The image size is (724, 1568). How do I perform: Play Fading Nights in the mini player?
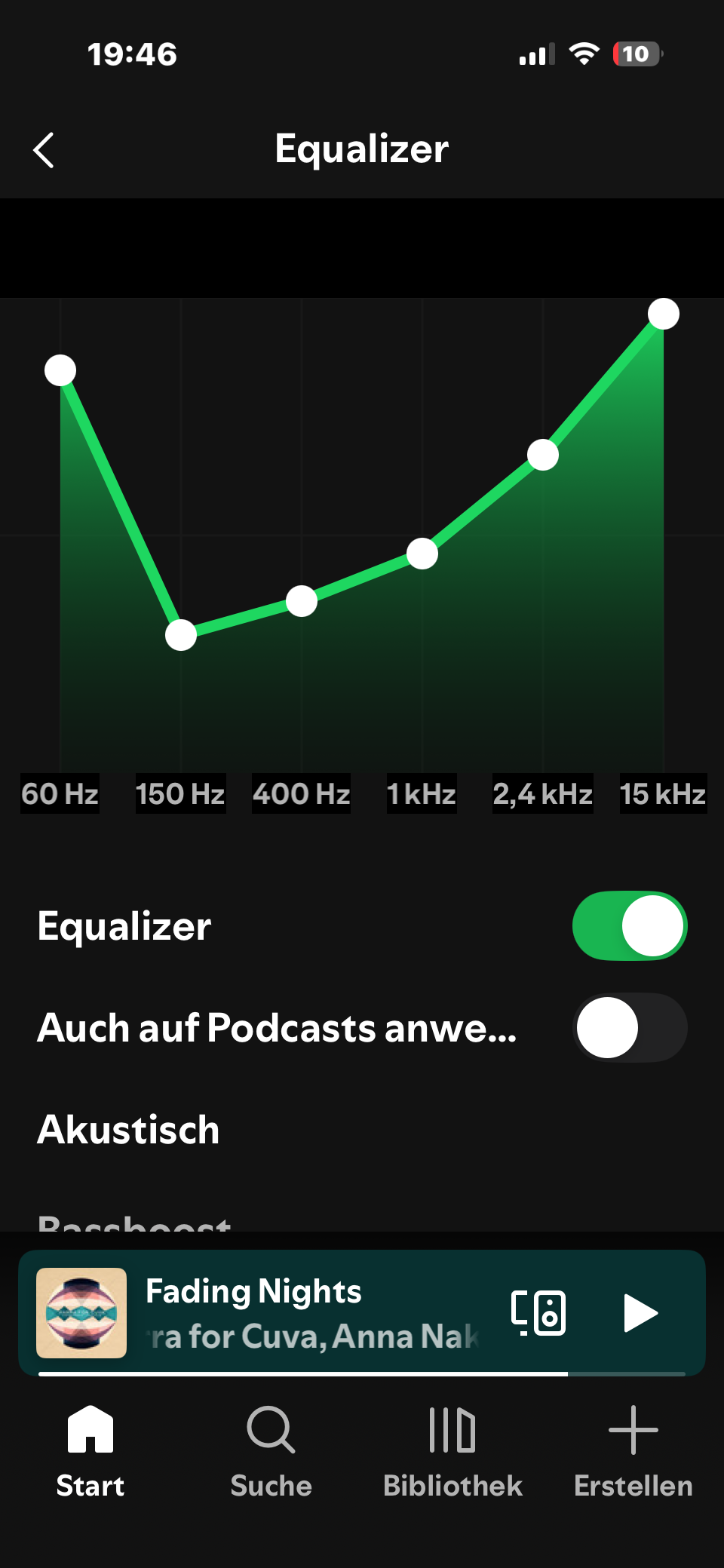[x=641, y=1313]
